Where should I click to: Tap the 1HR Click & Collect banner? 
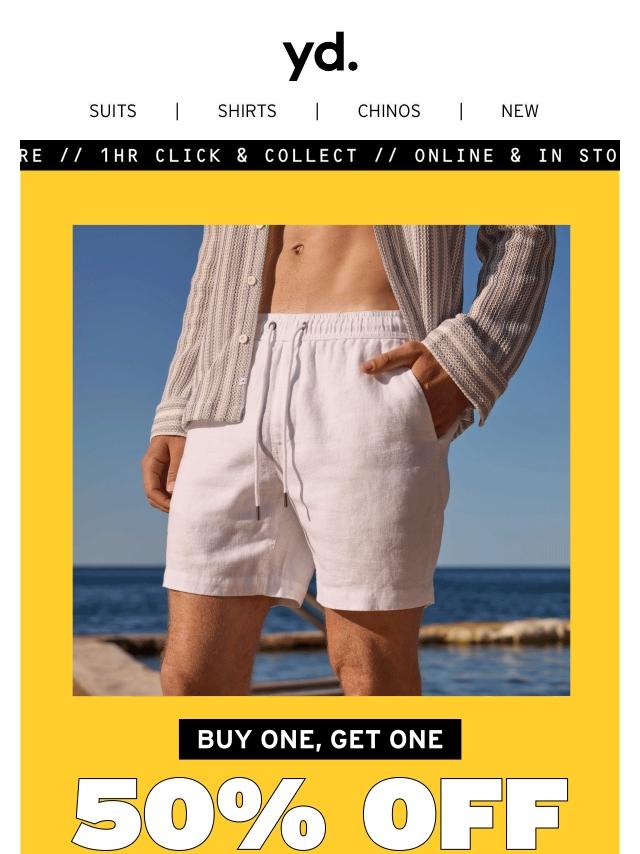tap(320, 156)
